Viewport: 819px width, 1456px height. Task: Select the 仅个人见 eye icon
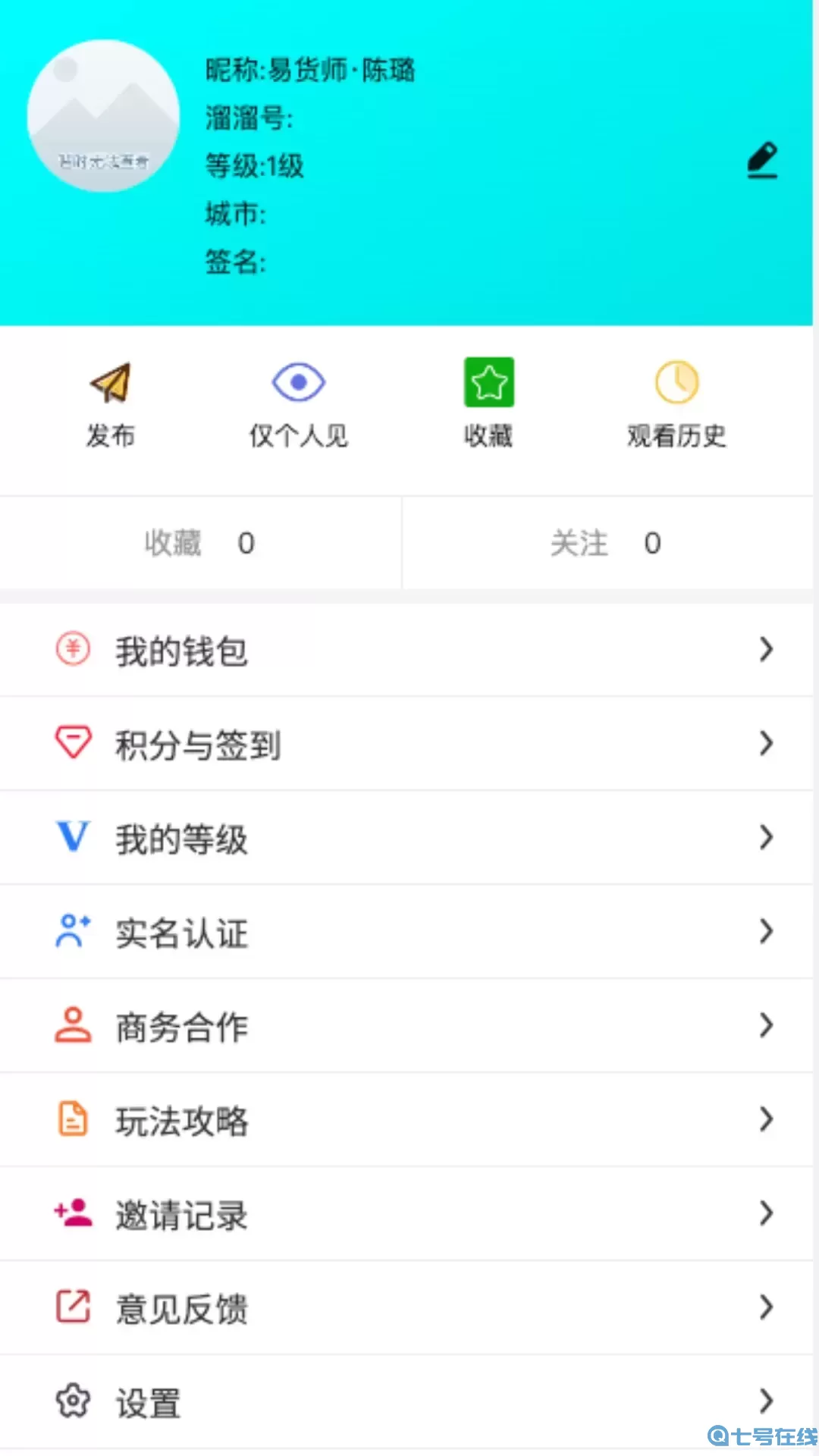click(x=298, y=383)
